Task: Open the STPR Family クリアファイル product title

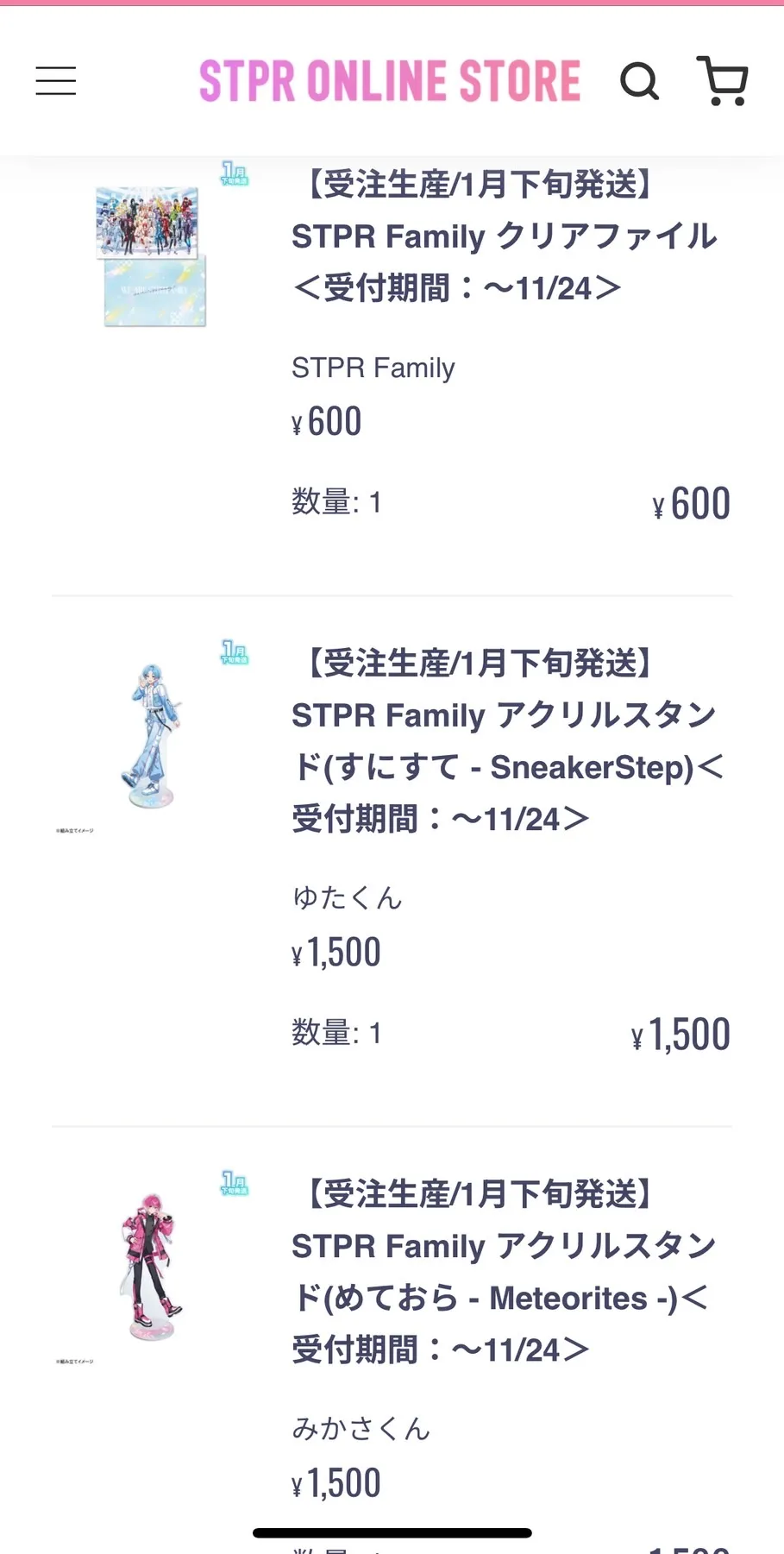Action: coord(505,236)
